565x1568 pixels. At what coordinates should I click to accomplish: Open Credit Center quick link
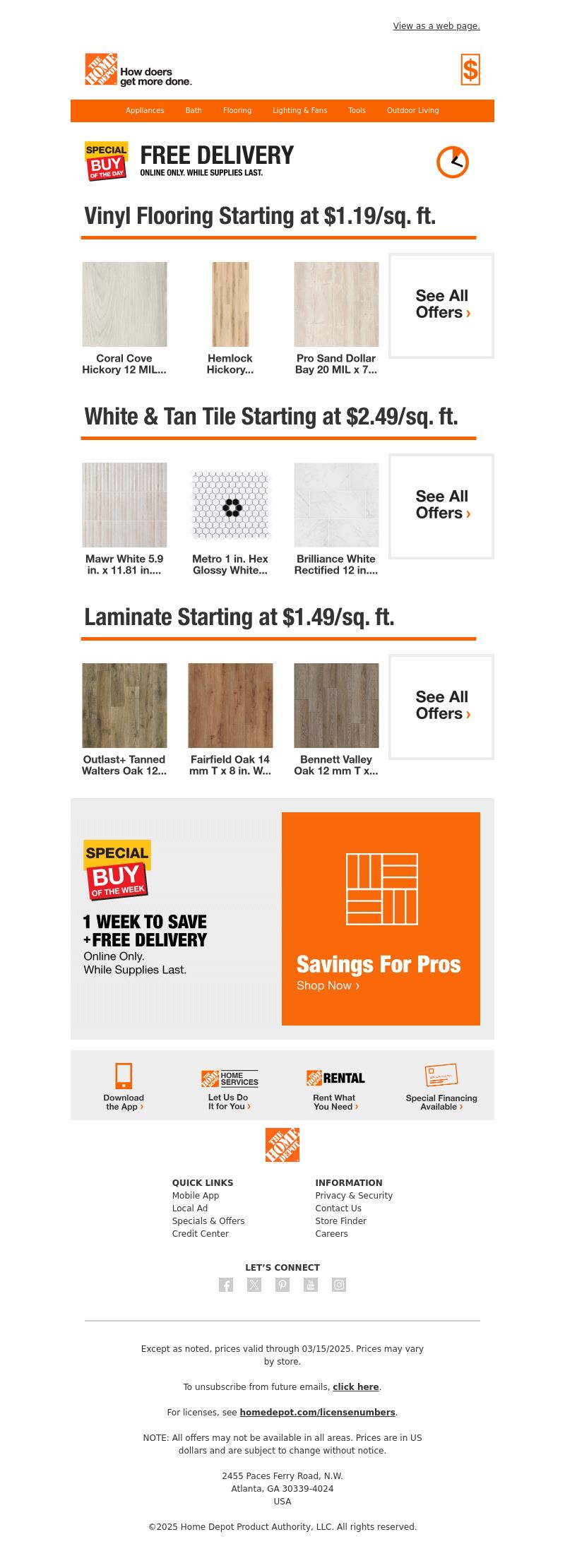pos(200,1234)
